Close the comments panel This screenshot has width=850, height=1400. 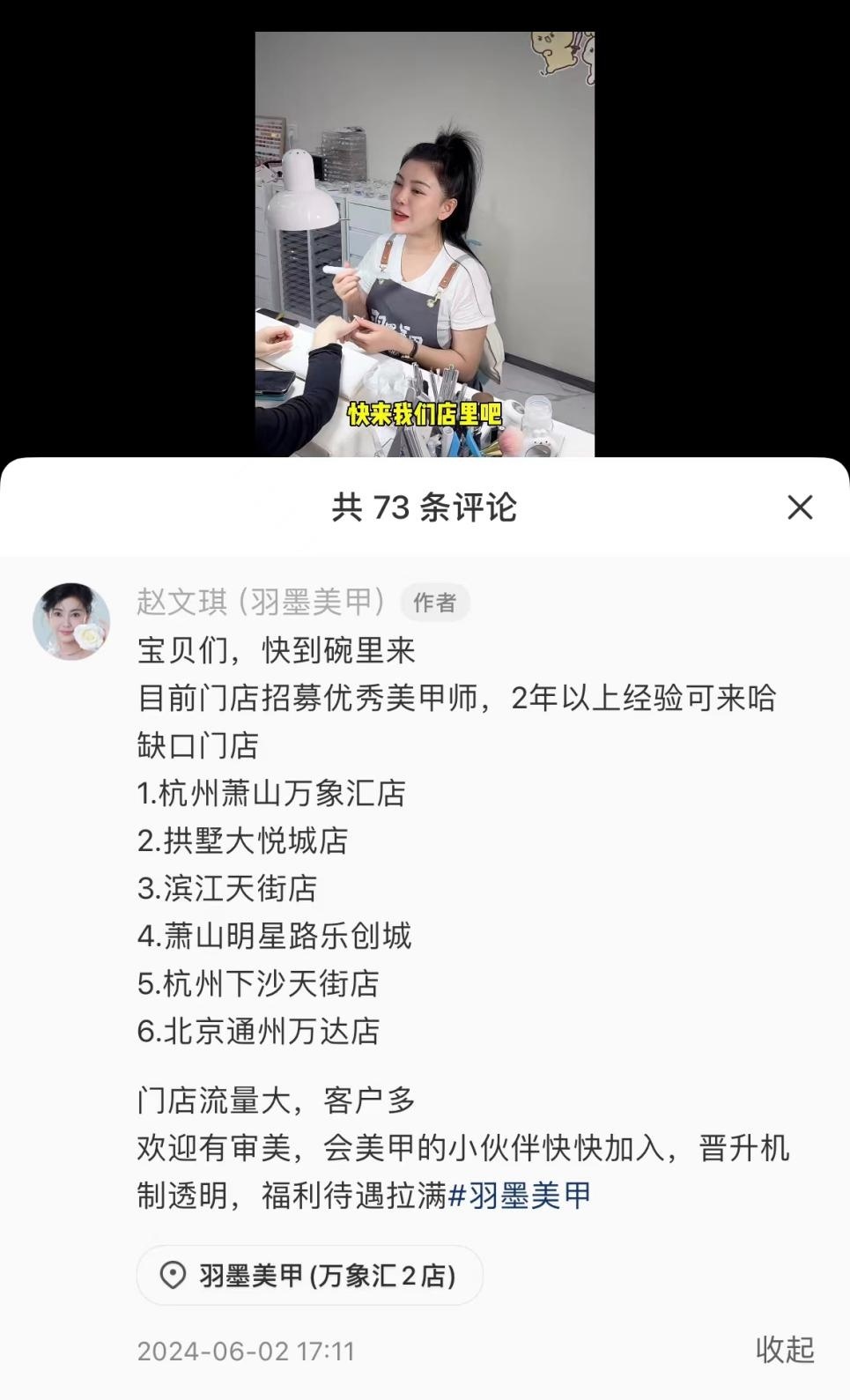click(x=799, y=507)
